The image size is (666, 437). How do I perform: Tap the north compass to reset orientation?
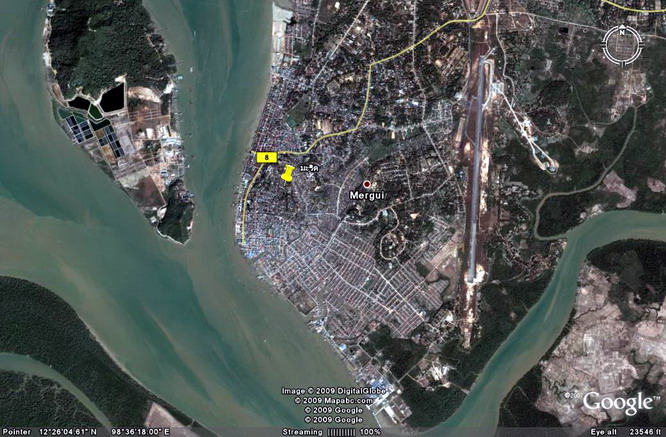coord(621,41)
